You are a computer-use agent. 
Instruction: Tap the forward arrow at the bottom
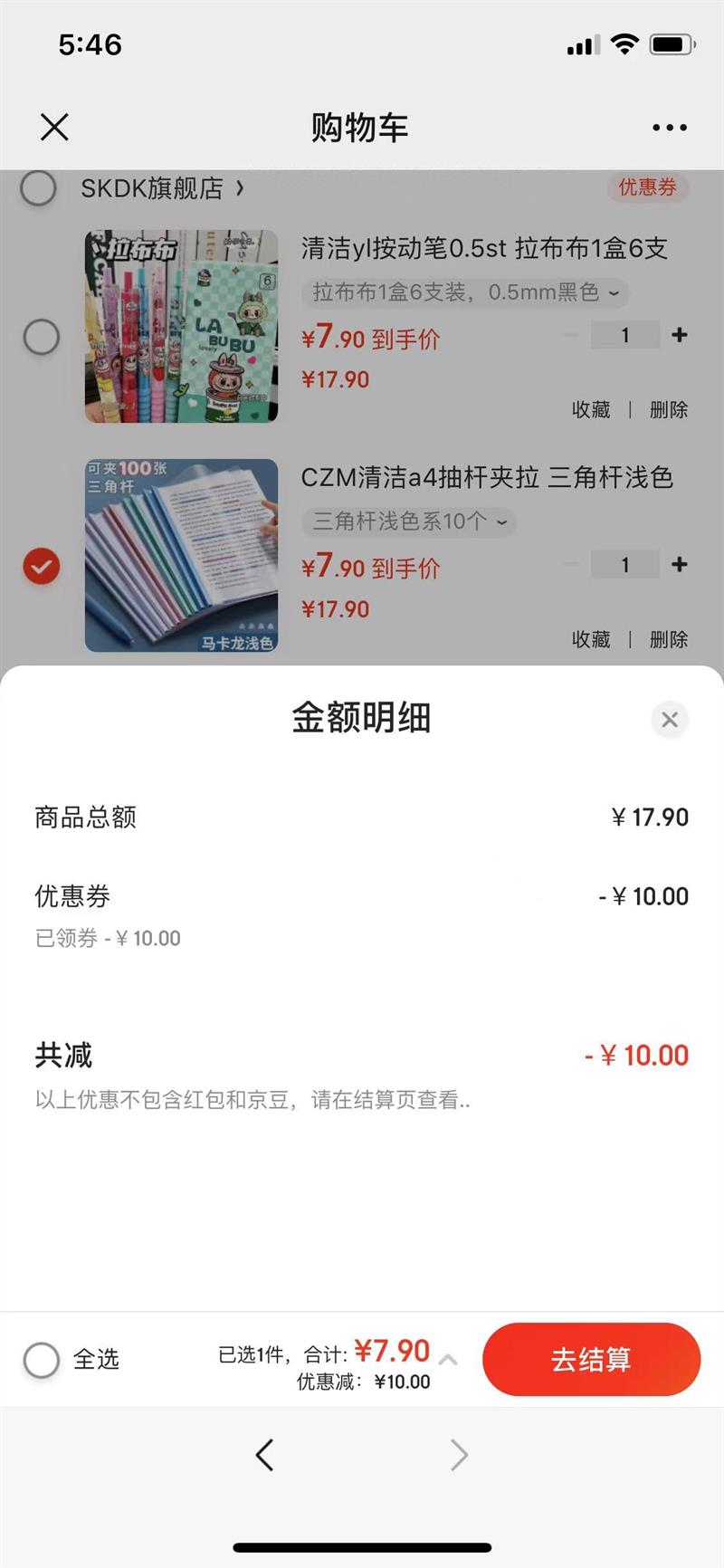pos(459,1455)
